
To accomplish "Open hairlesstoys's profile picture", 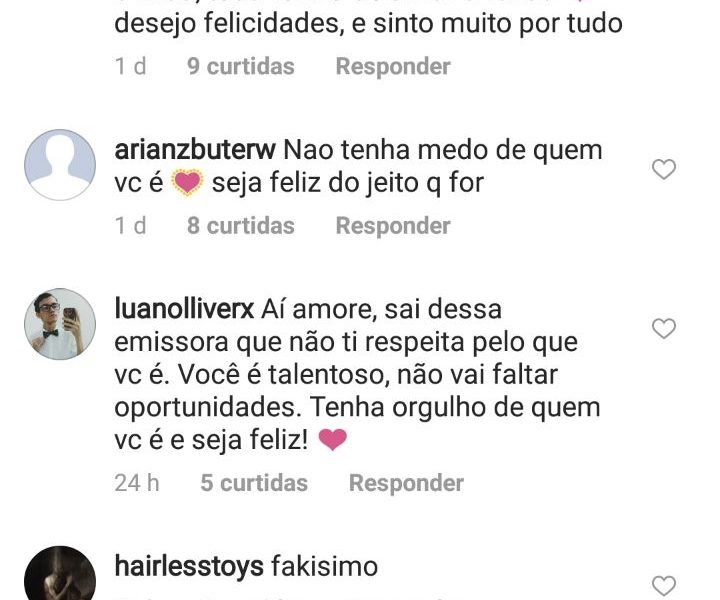I will (x=59, y=575).
